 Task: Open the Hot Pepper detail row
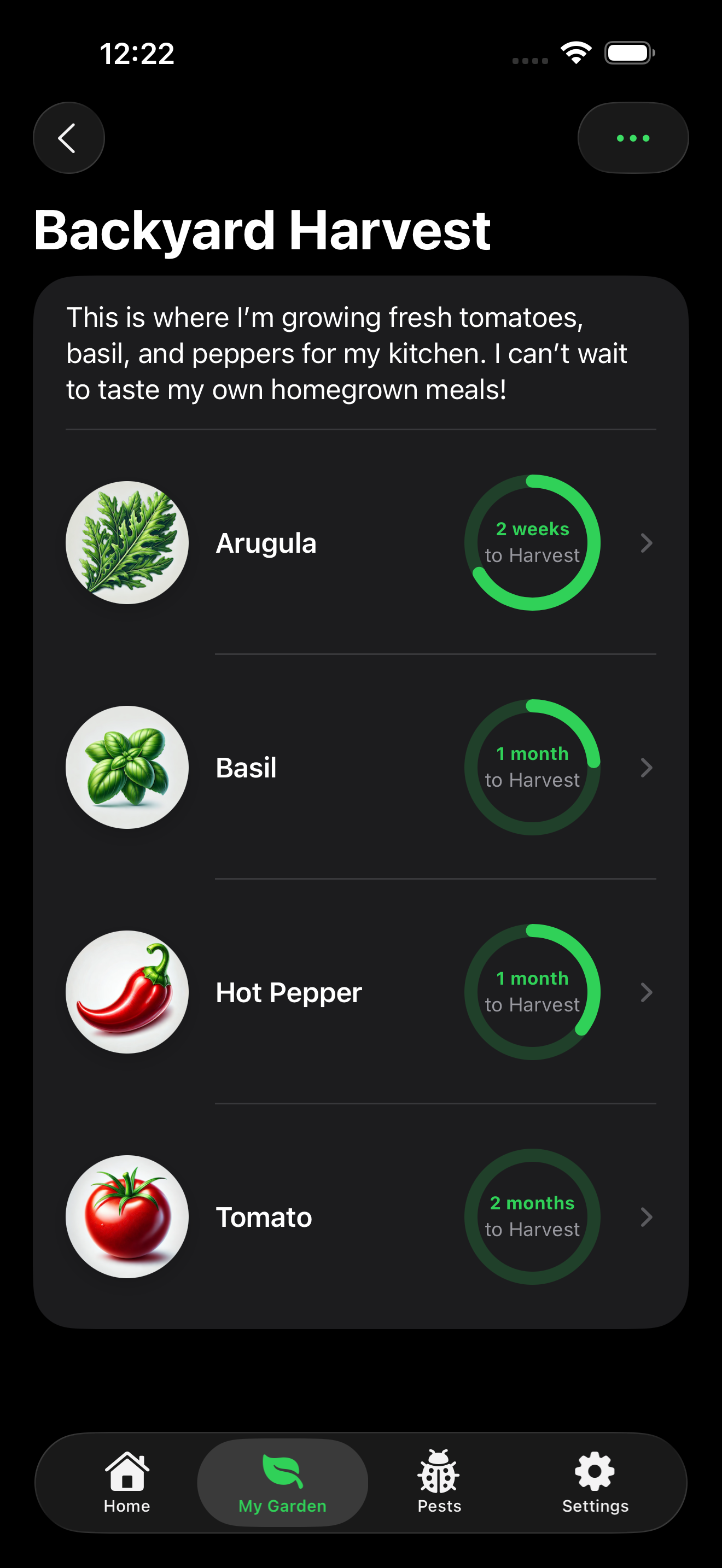pos(647,992)
